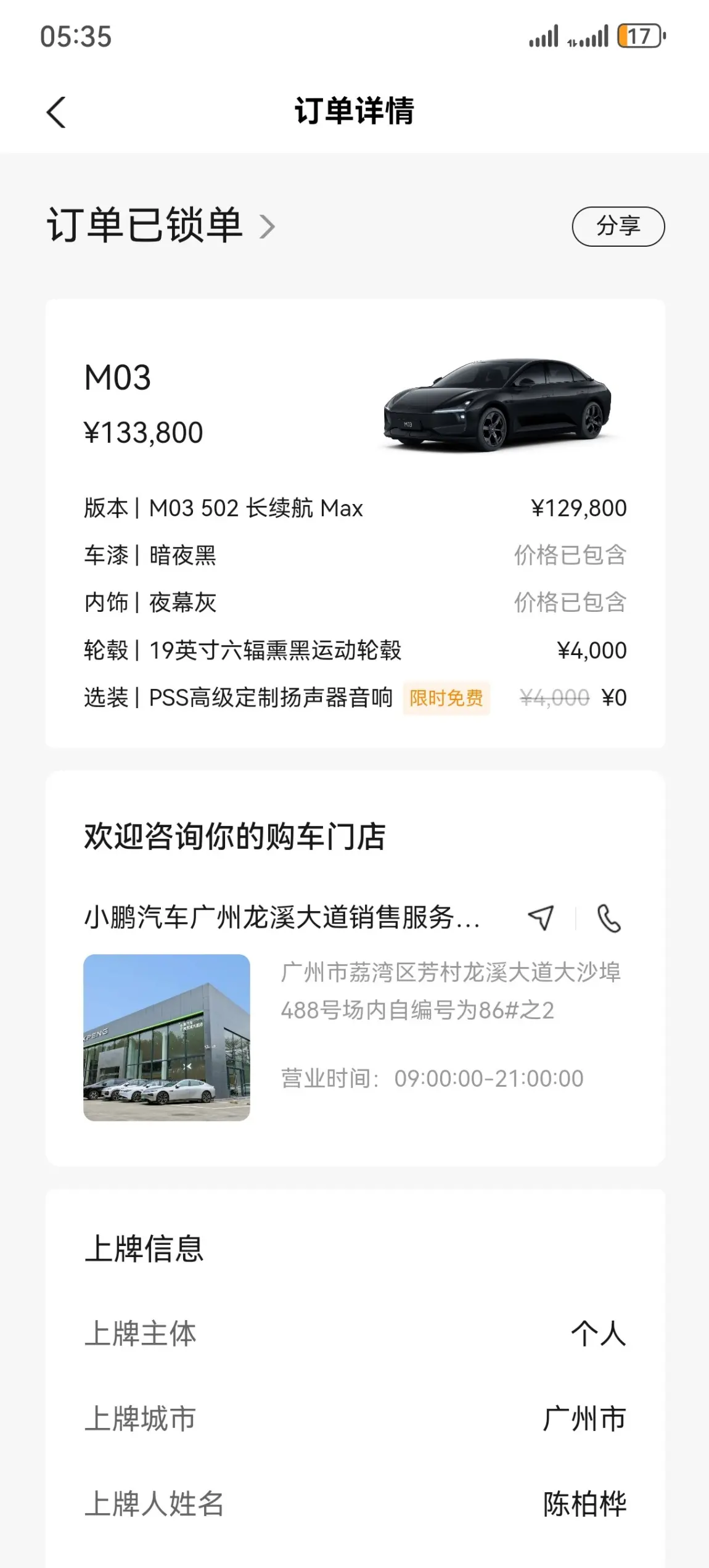This screenshot has width=709, height=1568.
Task: Go back from the 订单详情 page
Action: click(56, 112)
